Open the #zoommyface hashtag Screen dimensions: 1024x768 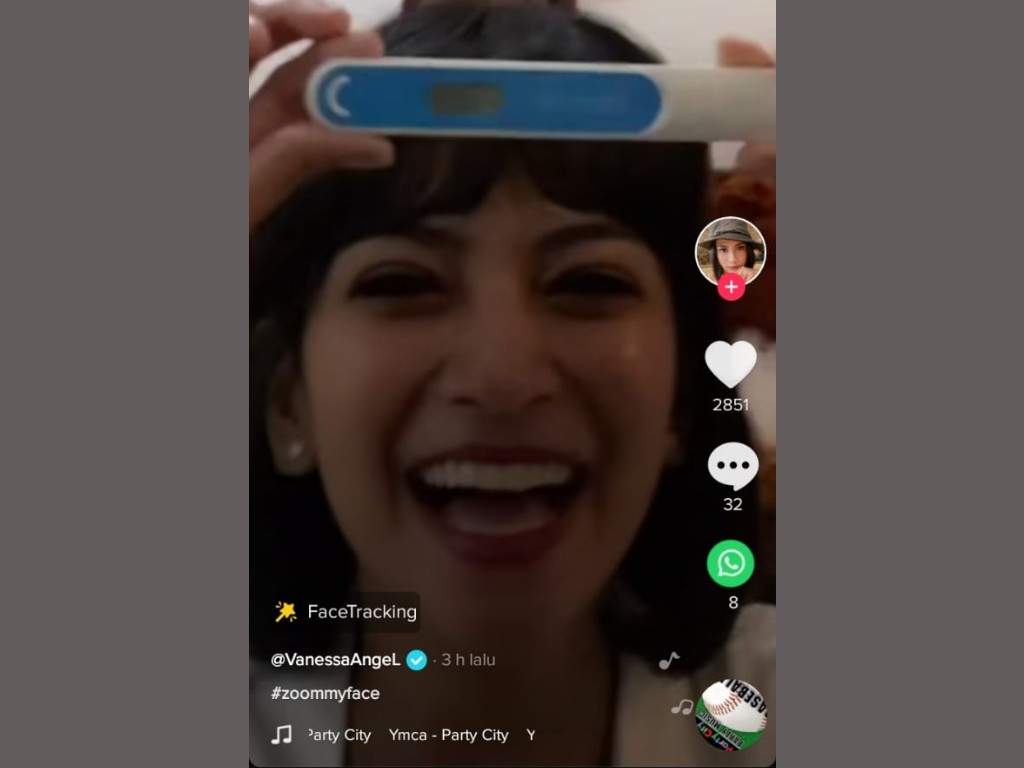point(325,693)
